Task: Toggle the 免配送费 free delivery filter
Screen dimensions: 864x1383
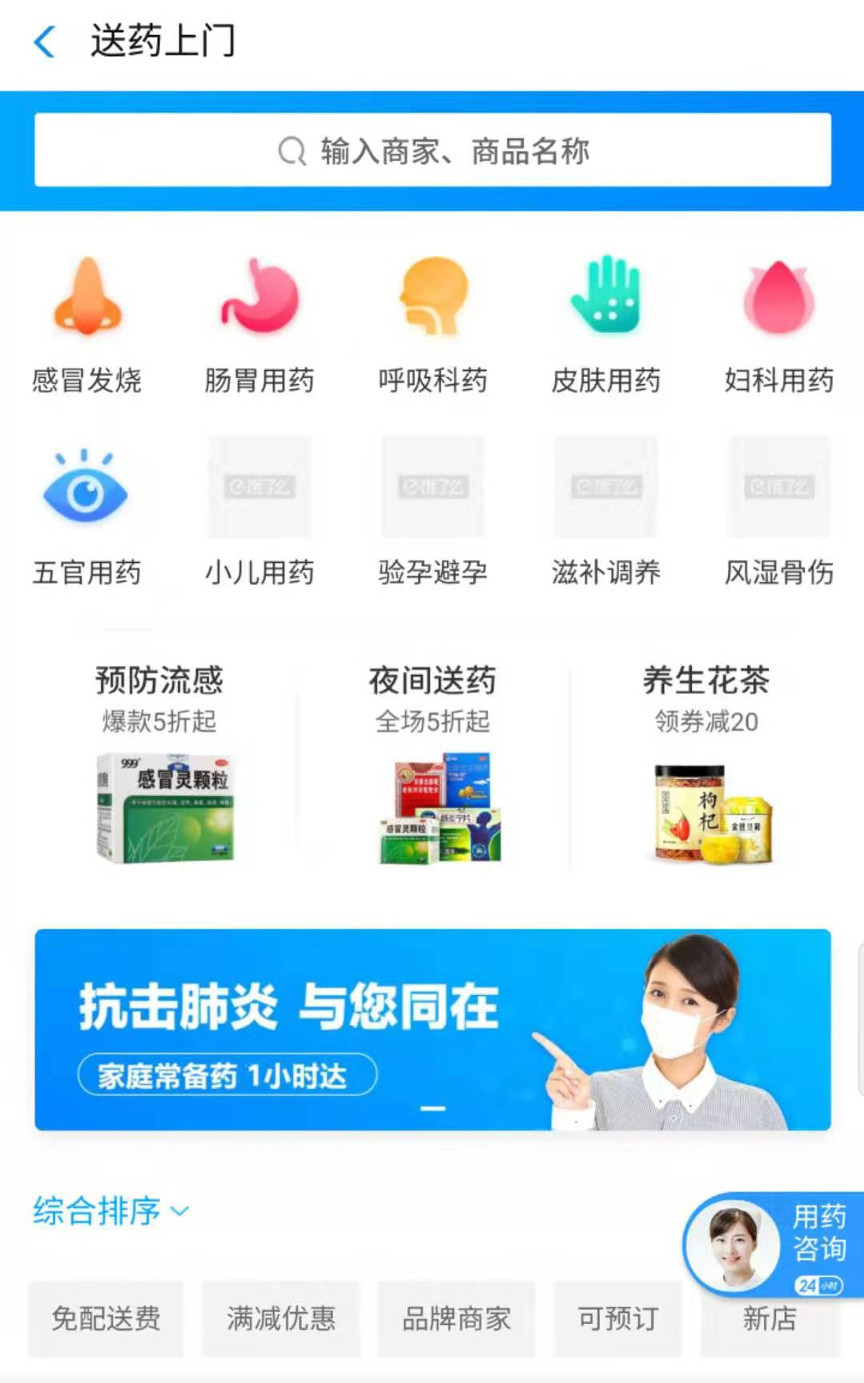Action: pos(104,1319)
